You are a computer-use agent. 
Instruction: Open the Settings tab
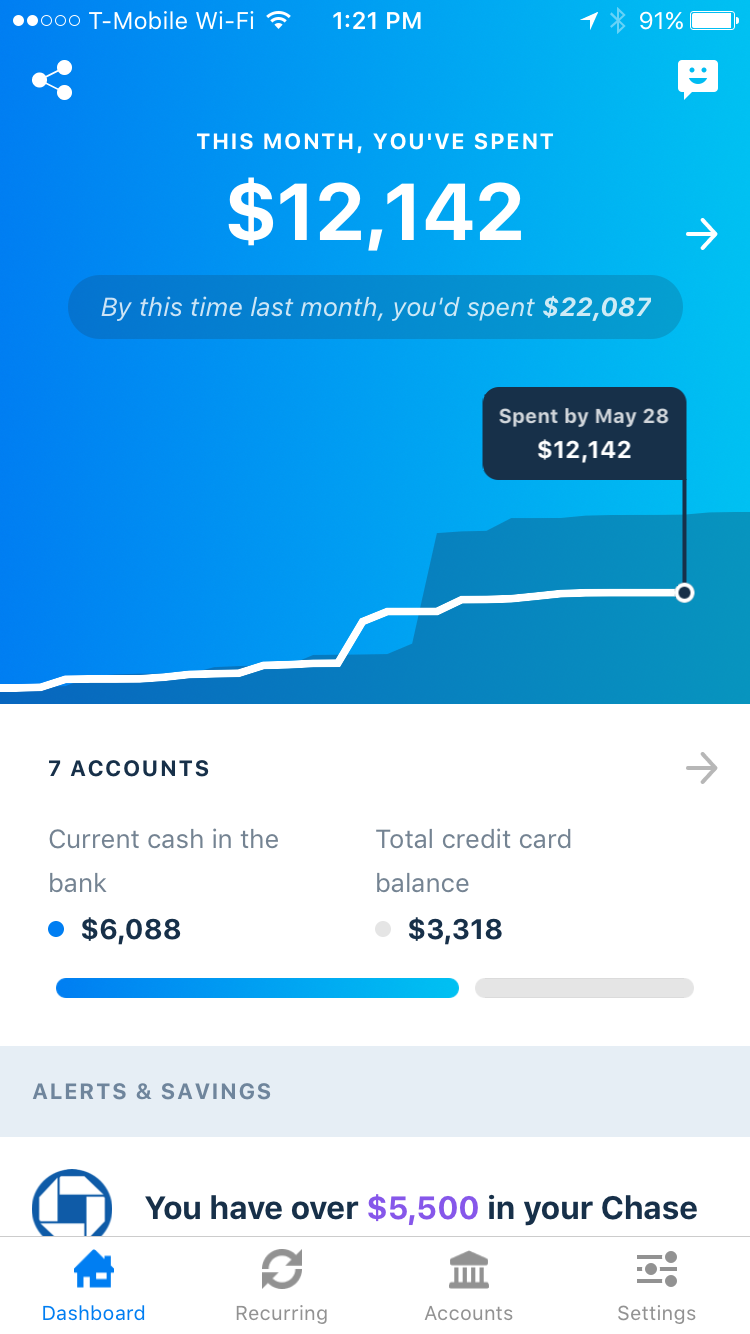(656, 1286)
